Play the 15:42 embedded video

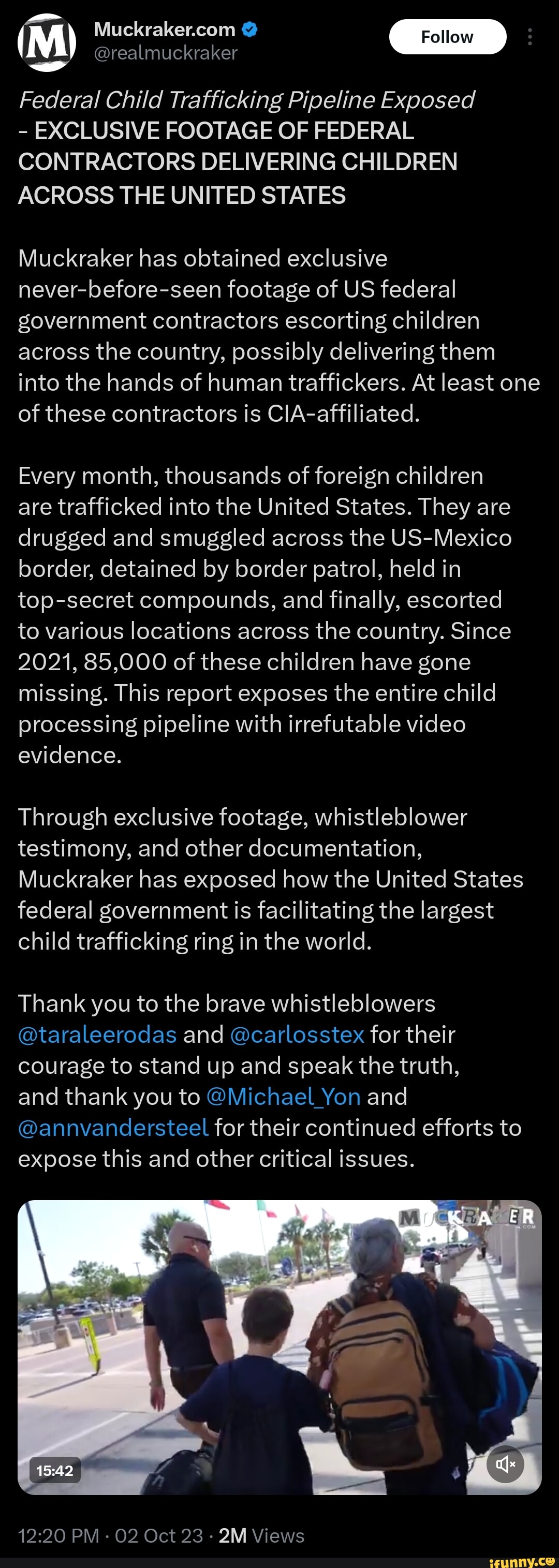[x=279, y=1347]
